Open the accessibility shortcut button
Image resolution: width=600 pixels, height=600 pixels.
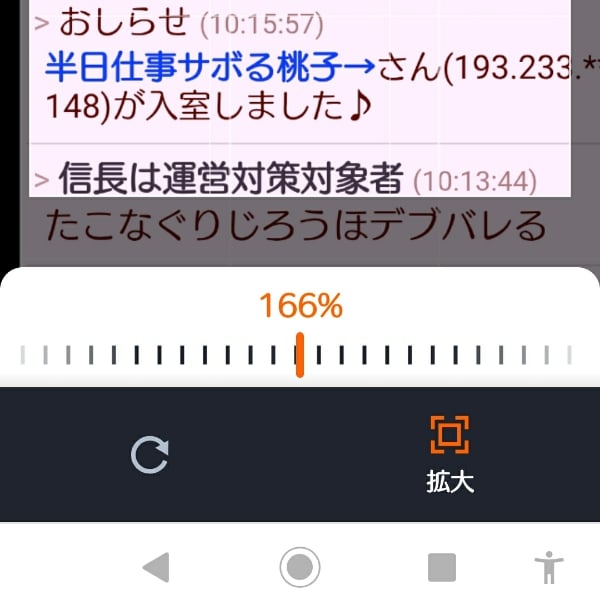point(548,567)
